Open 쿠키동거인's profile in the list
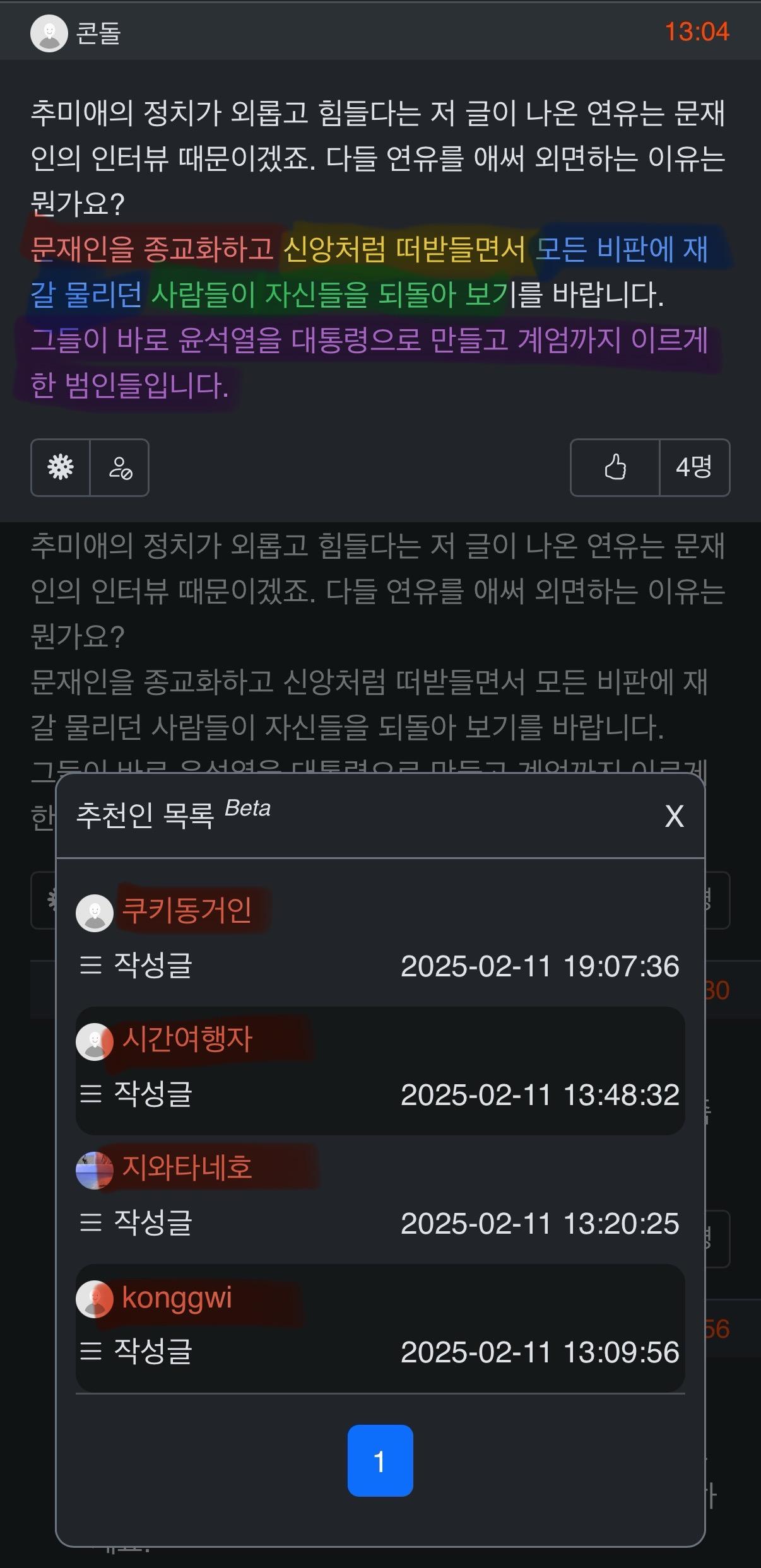This screenshot has width=761, height=1568. coord(186,910)
